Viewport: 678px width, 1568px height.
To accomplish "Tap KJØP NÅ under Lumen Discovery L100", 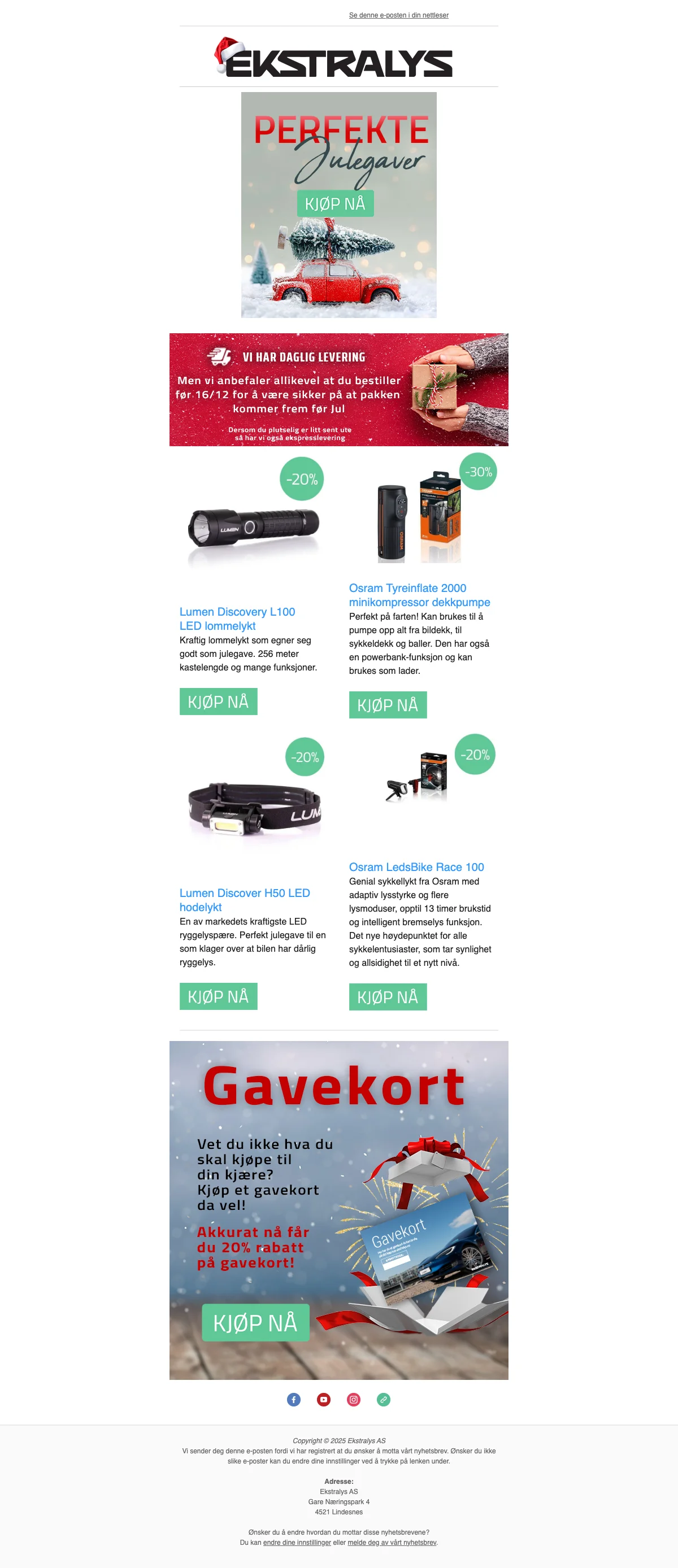I will [218, 701].
